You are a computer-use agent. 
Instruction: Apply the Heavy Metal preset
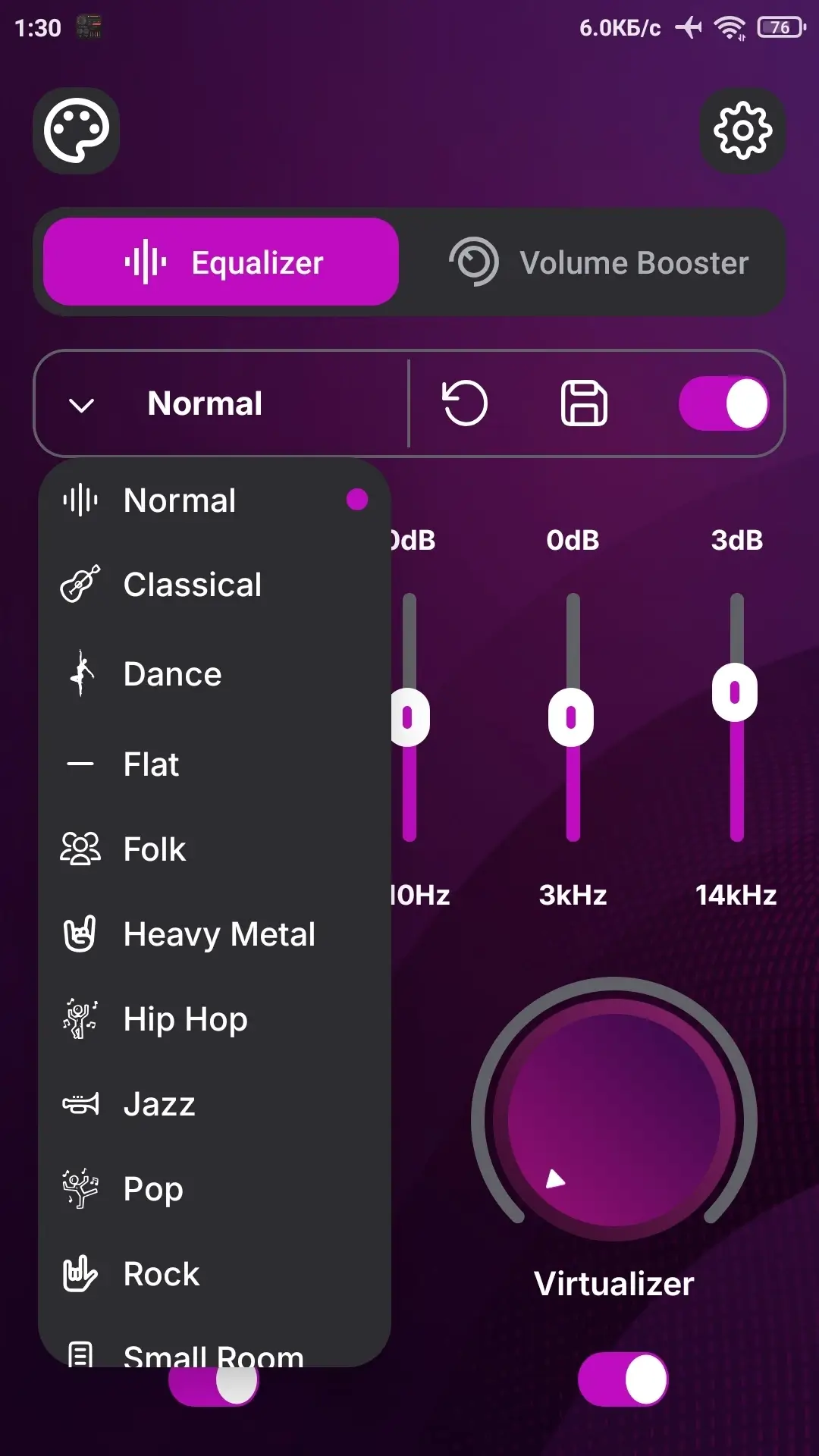[x=219, y=934]
